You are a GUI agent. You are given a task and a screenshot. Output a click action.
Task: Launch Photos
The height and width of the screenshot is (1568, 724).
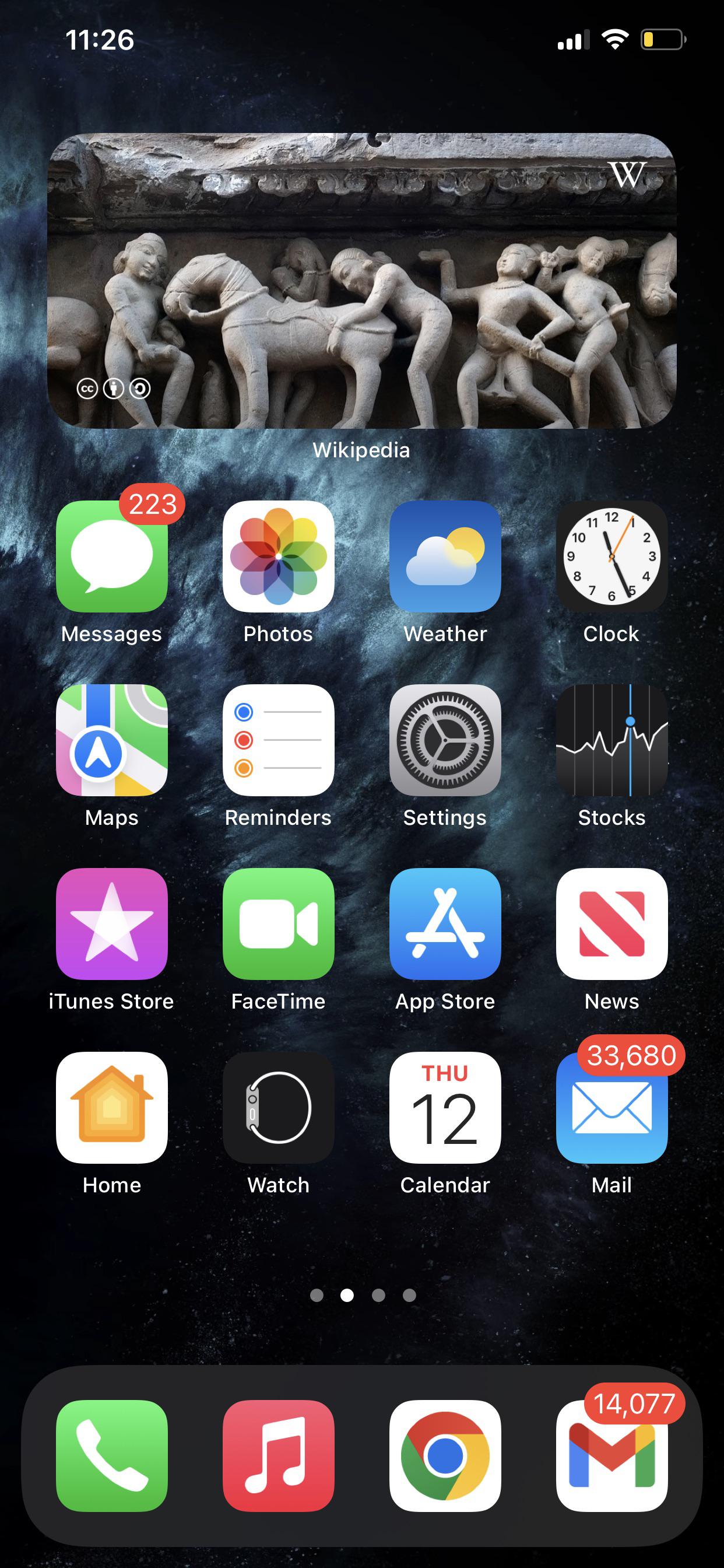point(278,556)
